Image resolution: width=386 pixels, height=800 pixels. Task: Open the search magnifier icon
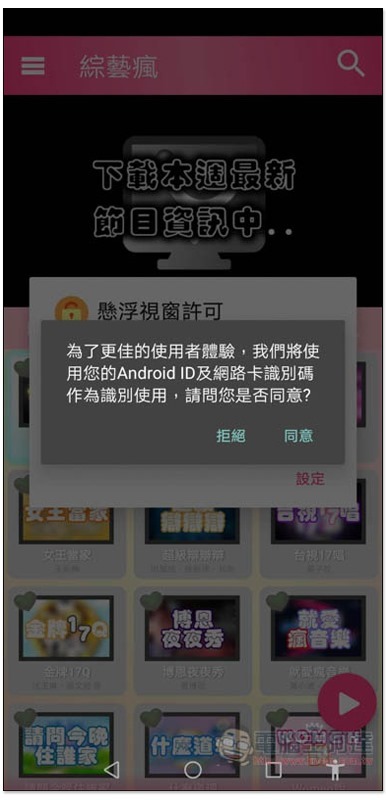[x=351, y=65]
